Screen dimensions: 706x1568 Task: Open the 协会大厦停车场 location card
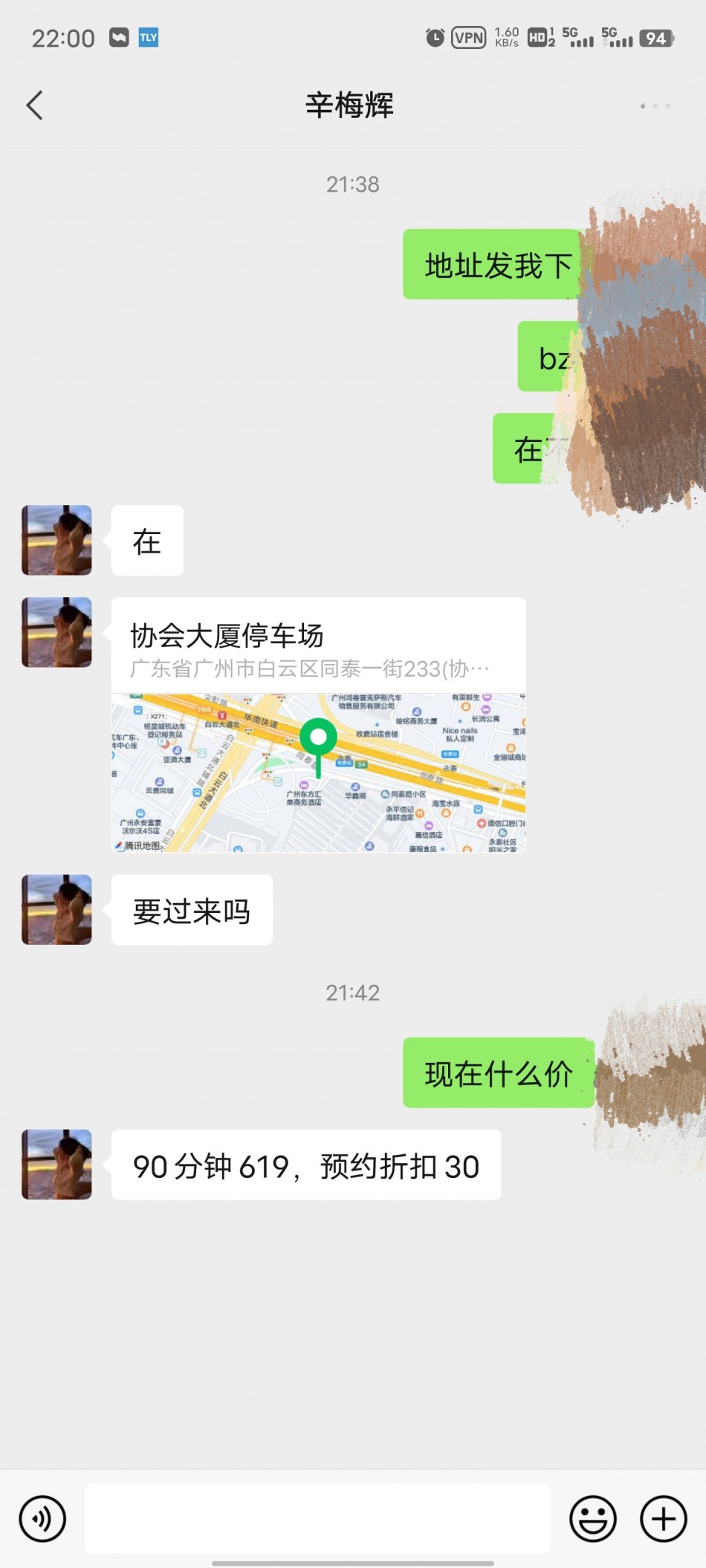[x=318, y=724]
